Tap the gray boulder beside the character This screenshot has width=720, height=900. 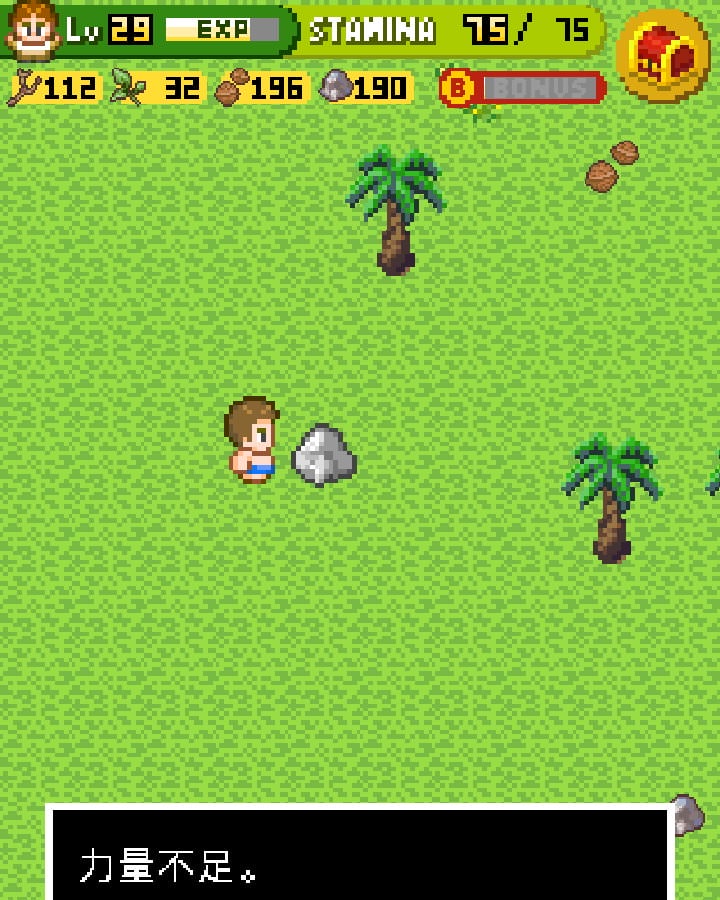(323, 456)
